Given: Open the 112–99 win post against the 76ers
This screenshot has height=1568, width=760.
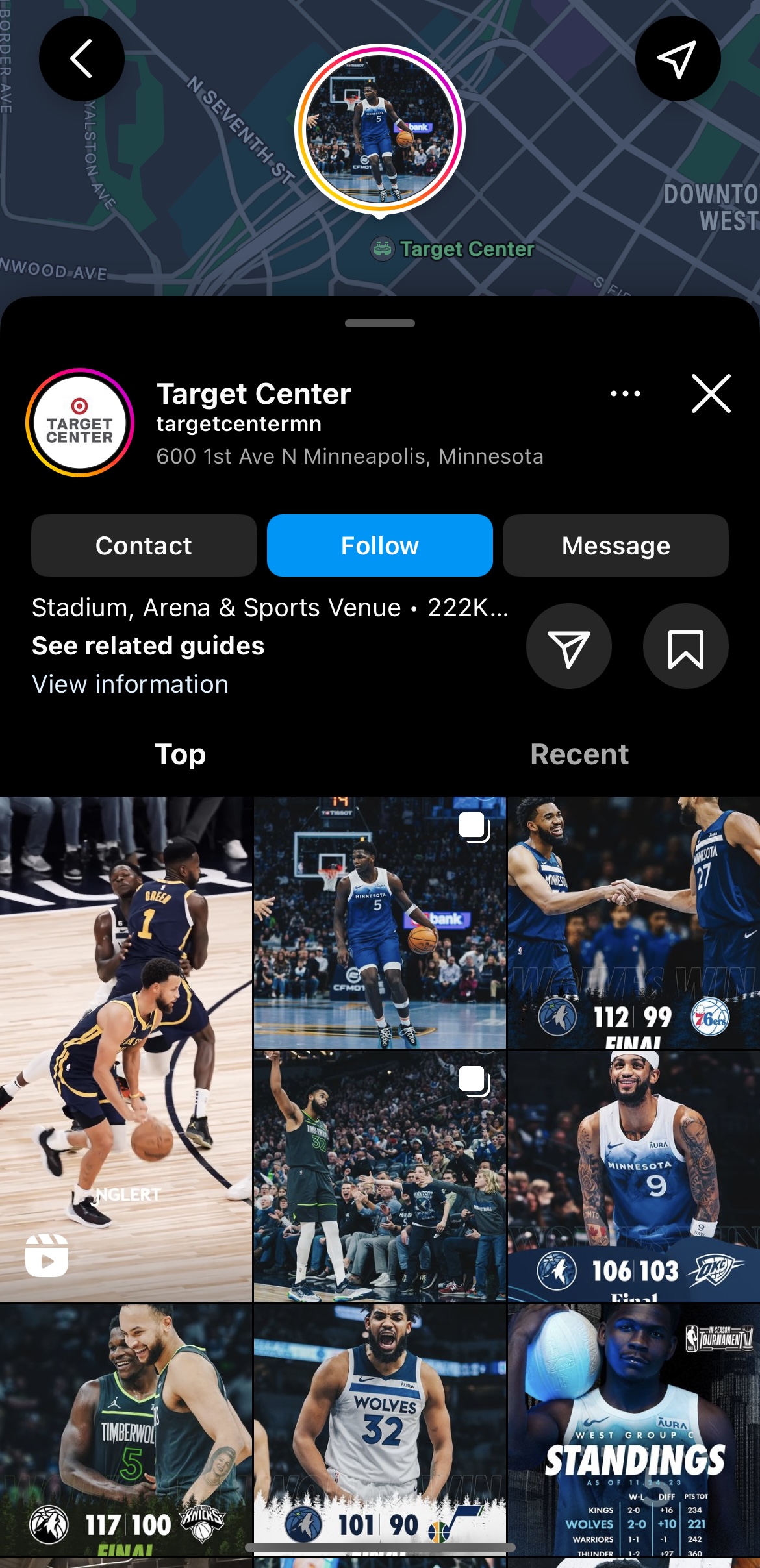Looking at the screenshot, I should click(x=634, y=923).
